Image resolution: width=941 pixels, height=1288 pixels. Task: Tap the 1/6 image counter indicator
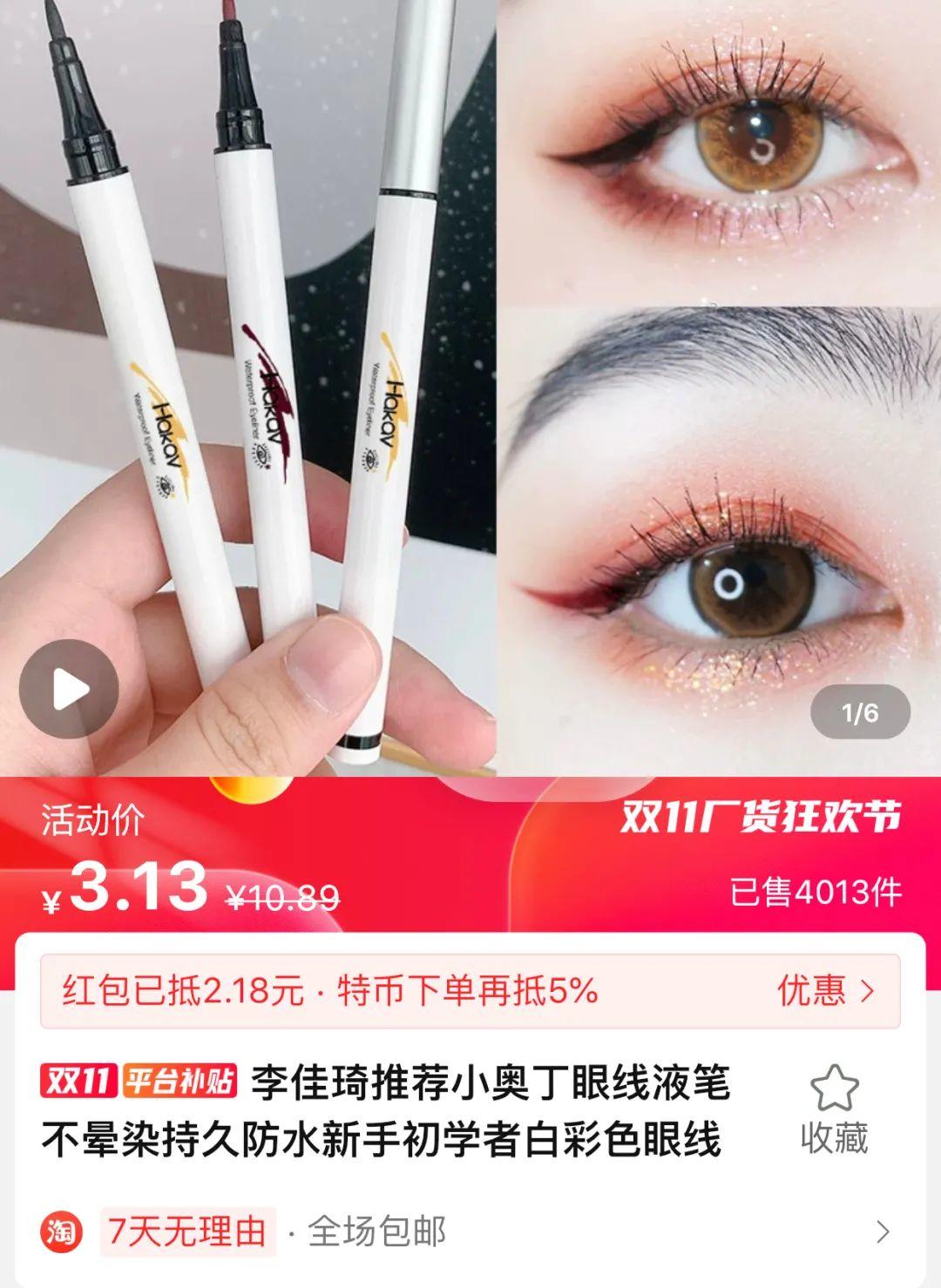858,711
